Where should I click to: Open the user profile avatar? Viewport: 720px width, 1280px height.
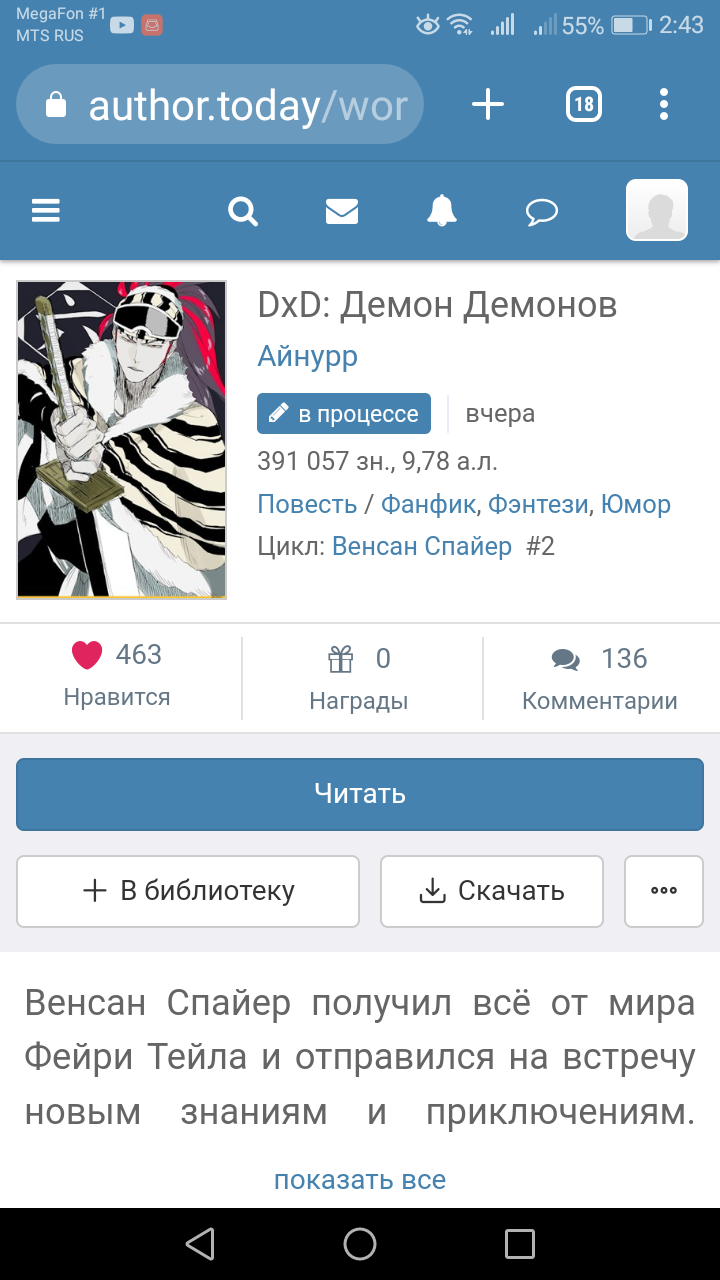[x=656, y=211]
